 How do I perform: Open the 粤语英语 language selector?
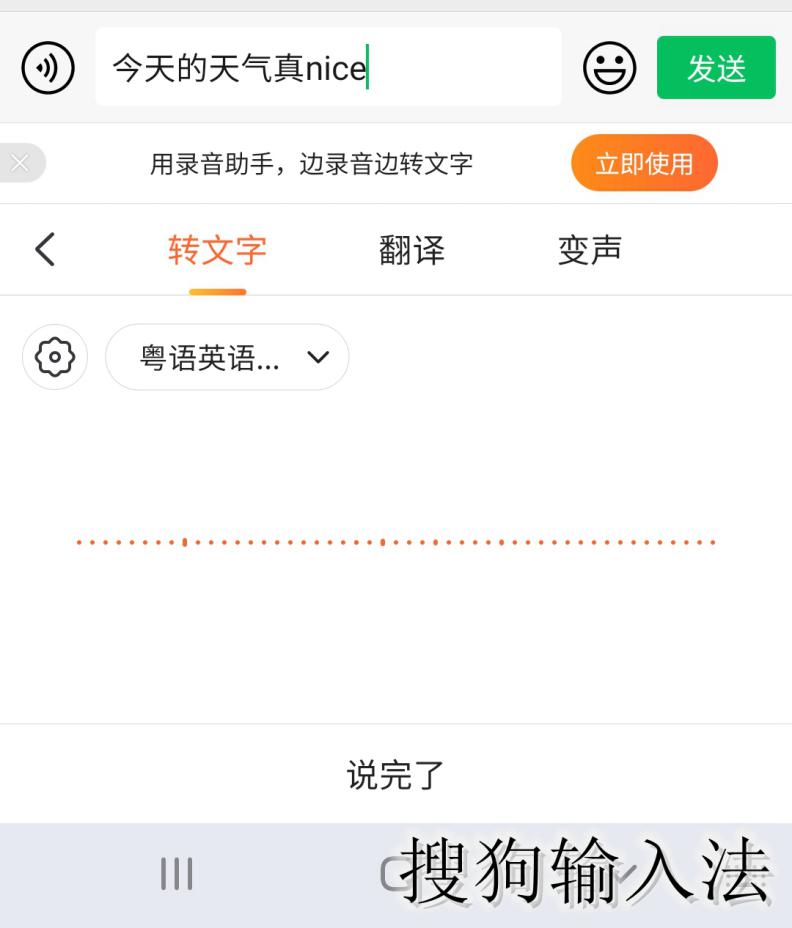pyautogui.click(x=227, y=356)
